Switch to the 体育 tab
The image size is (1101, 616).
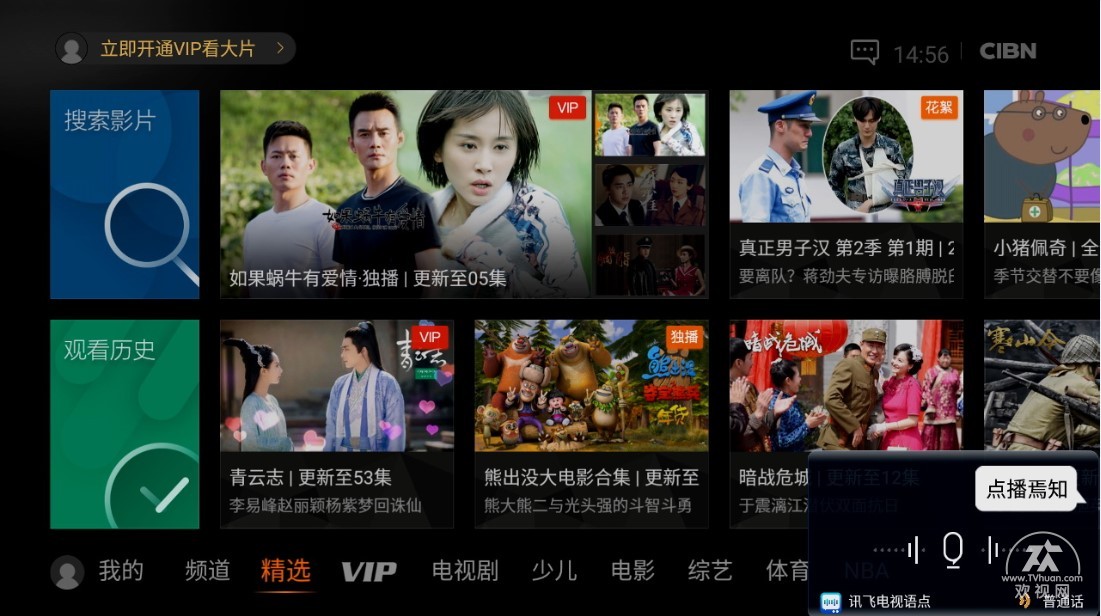point(787,571)
